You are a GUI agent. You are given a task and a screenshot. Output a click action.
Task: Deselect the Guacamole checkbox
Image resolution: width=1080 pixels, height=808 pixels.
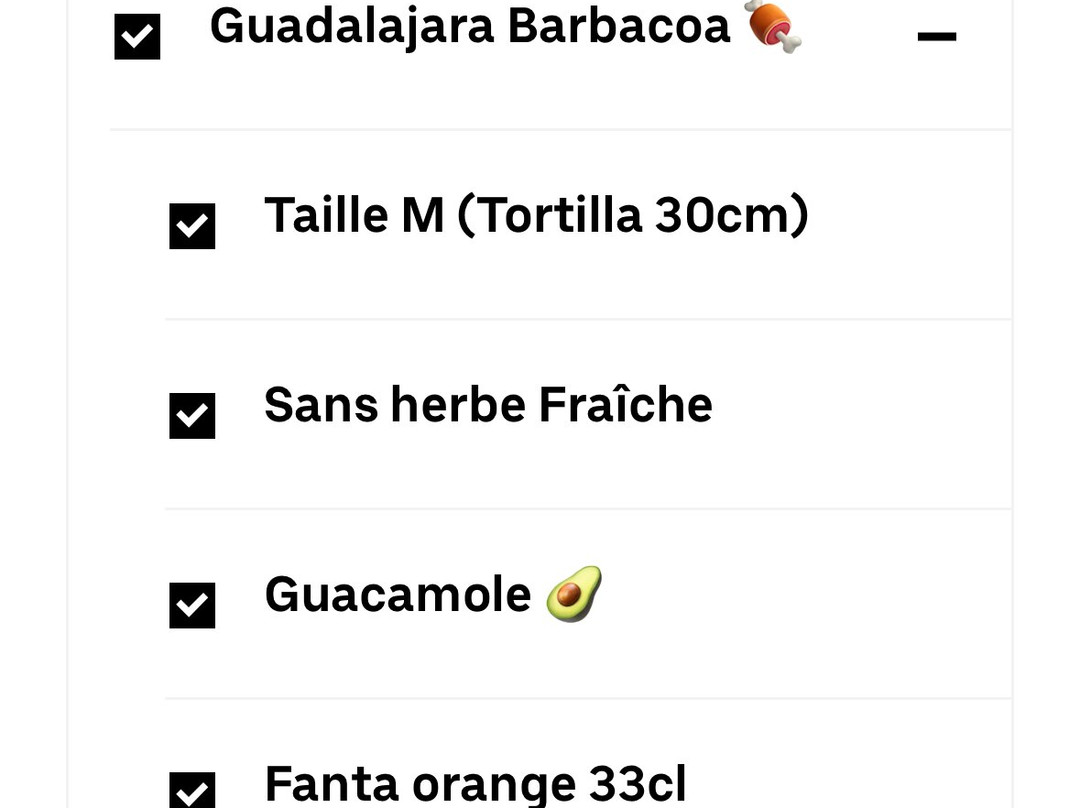(x=192, y=605)
